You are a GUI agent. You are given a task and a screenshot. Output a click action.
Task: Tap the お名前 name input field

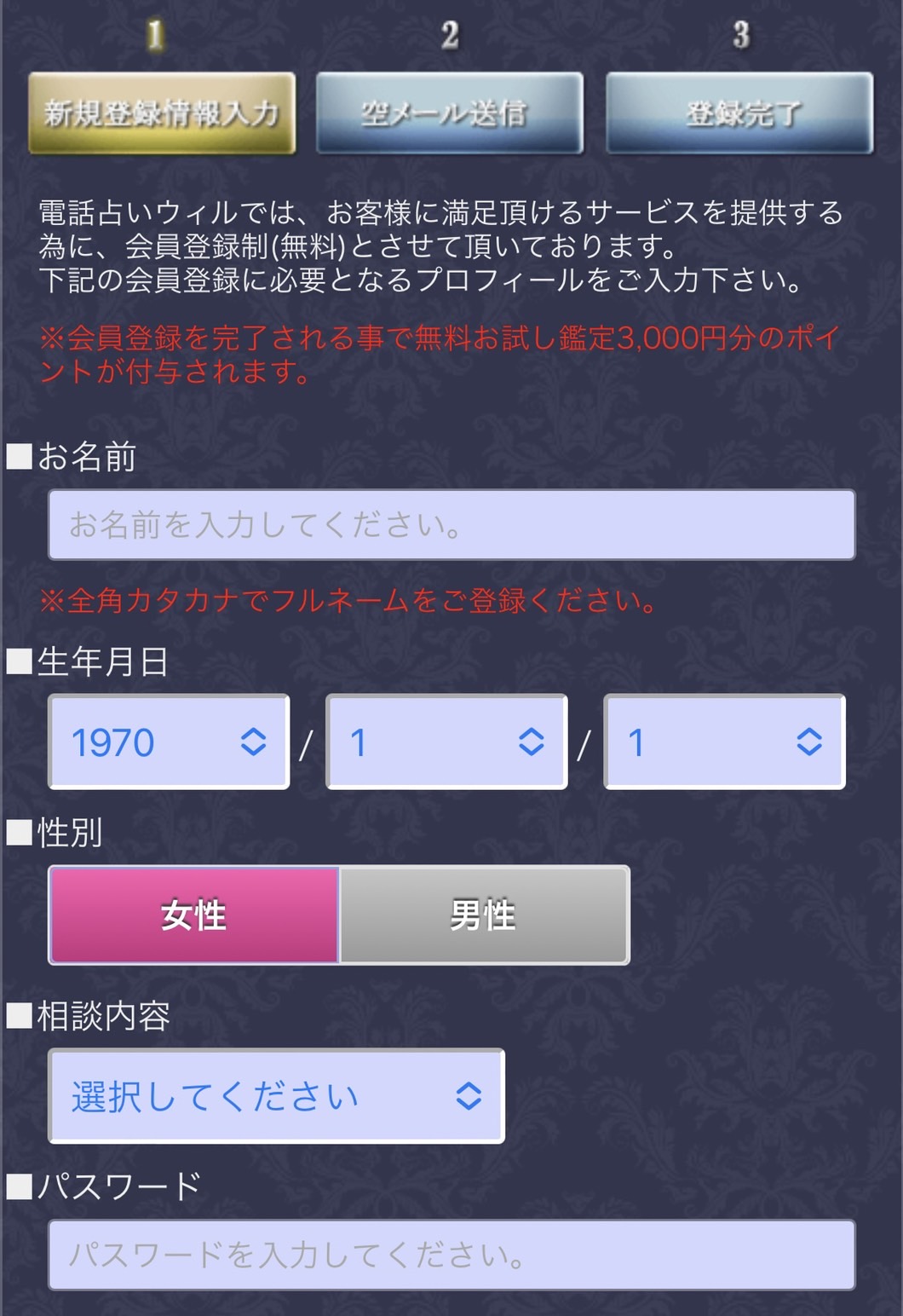(451, 524)
